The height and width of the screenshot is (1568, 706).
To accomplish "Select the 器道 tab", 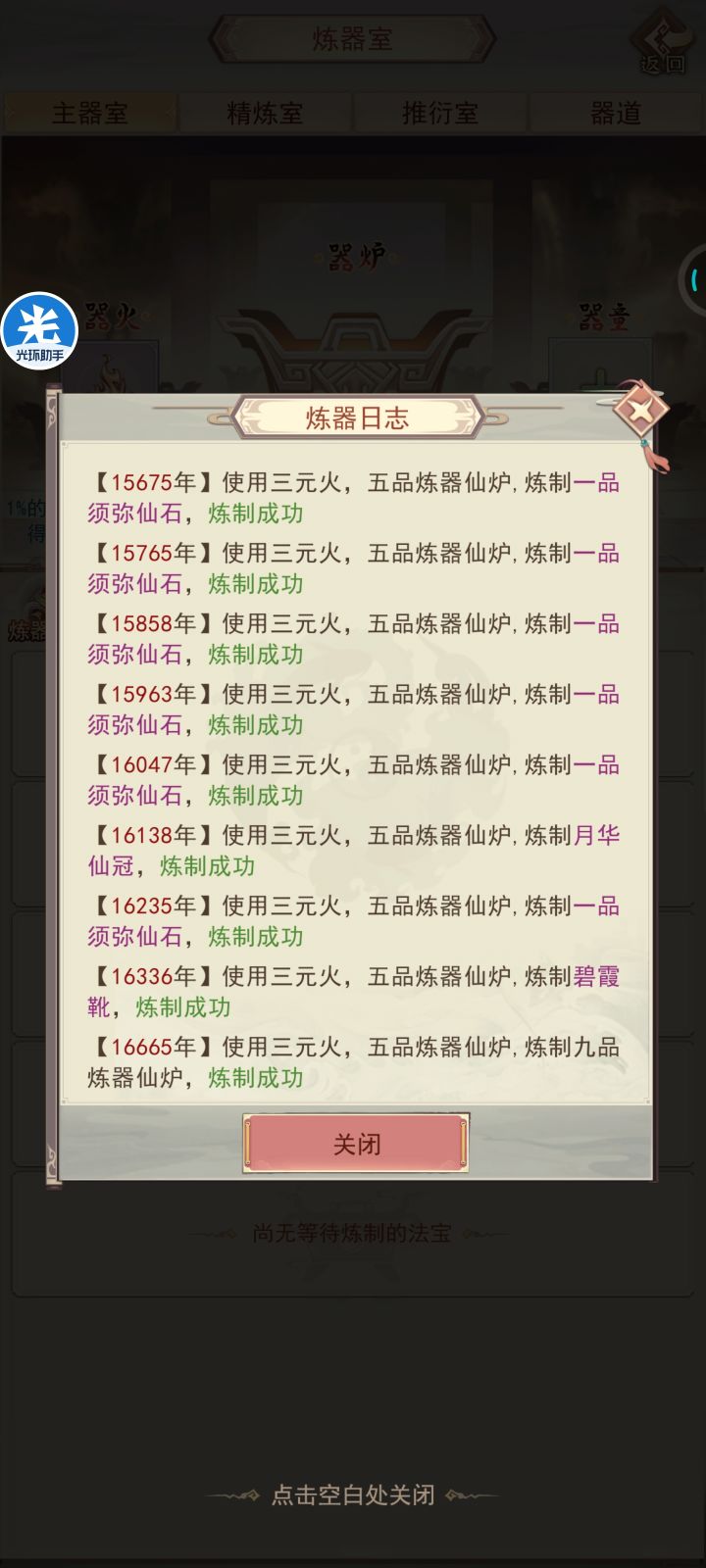I will point(617,113).
